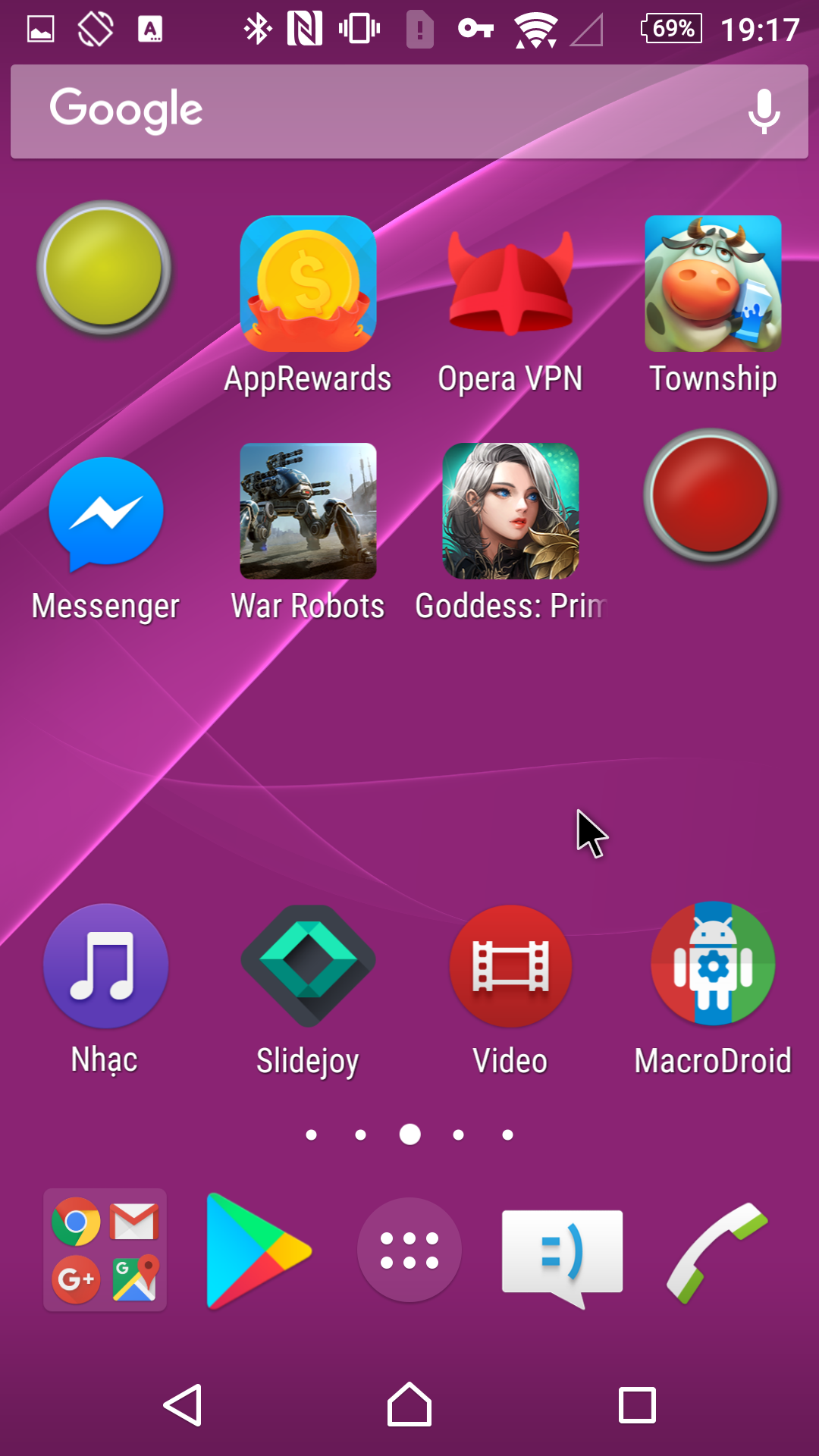This screenshot has width=819, height=1456.
Task: Launch the AppRewards app
Action: point(308,284)
